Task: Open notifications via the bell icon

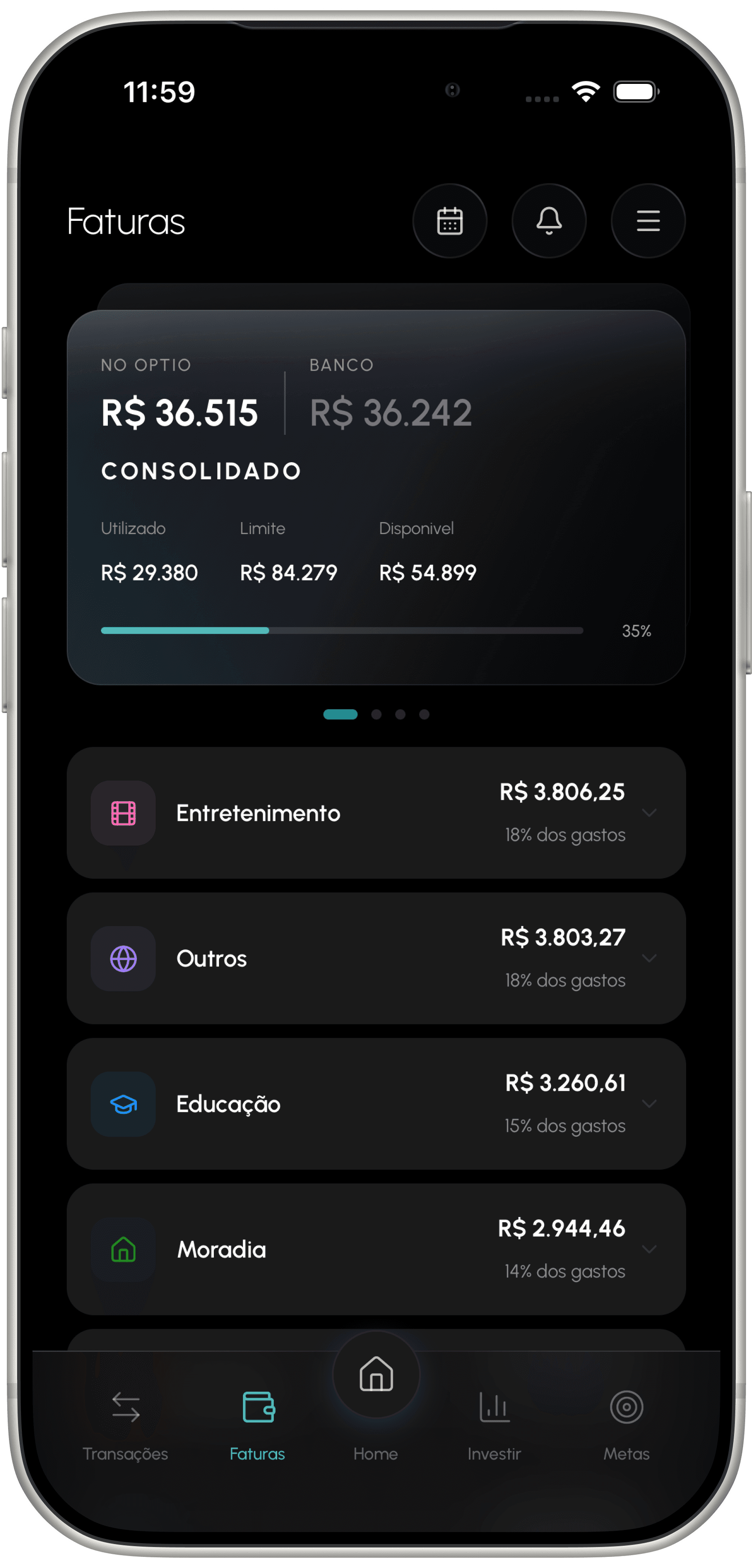Action: (548, 221)
